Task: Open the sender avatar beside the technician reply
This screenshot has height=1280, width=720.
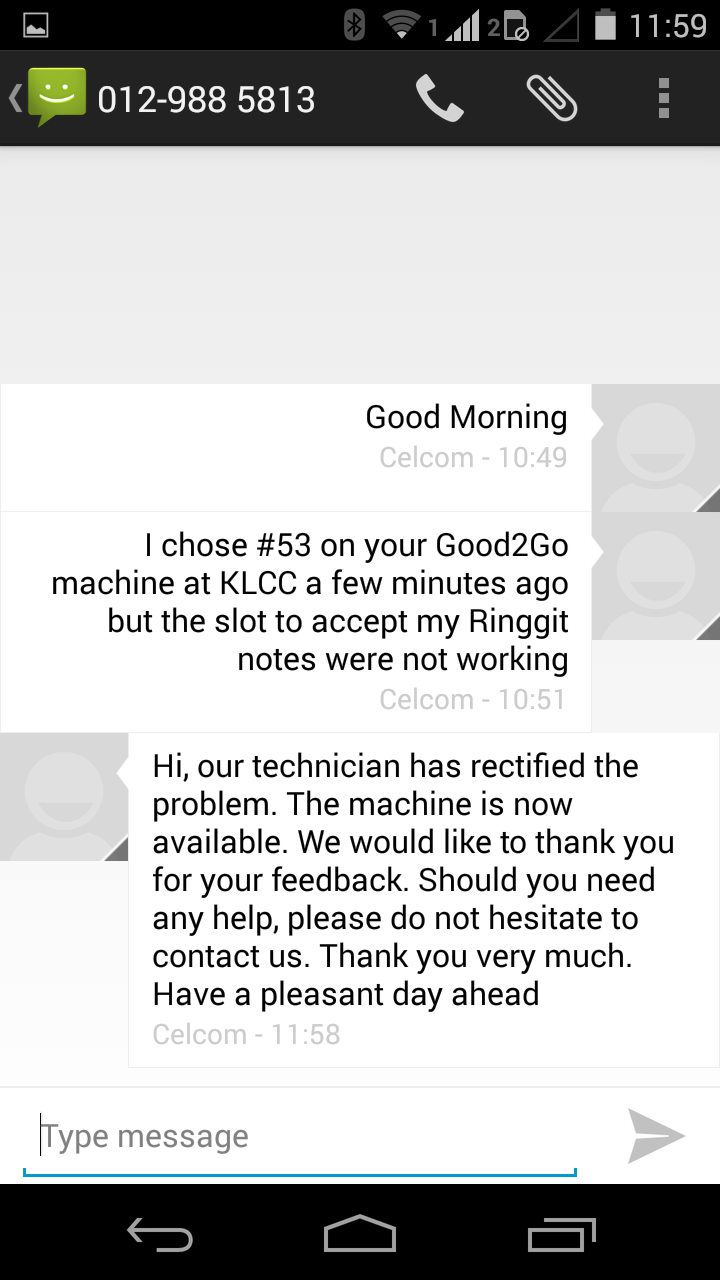Action: point(64,797)
